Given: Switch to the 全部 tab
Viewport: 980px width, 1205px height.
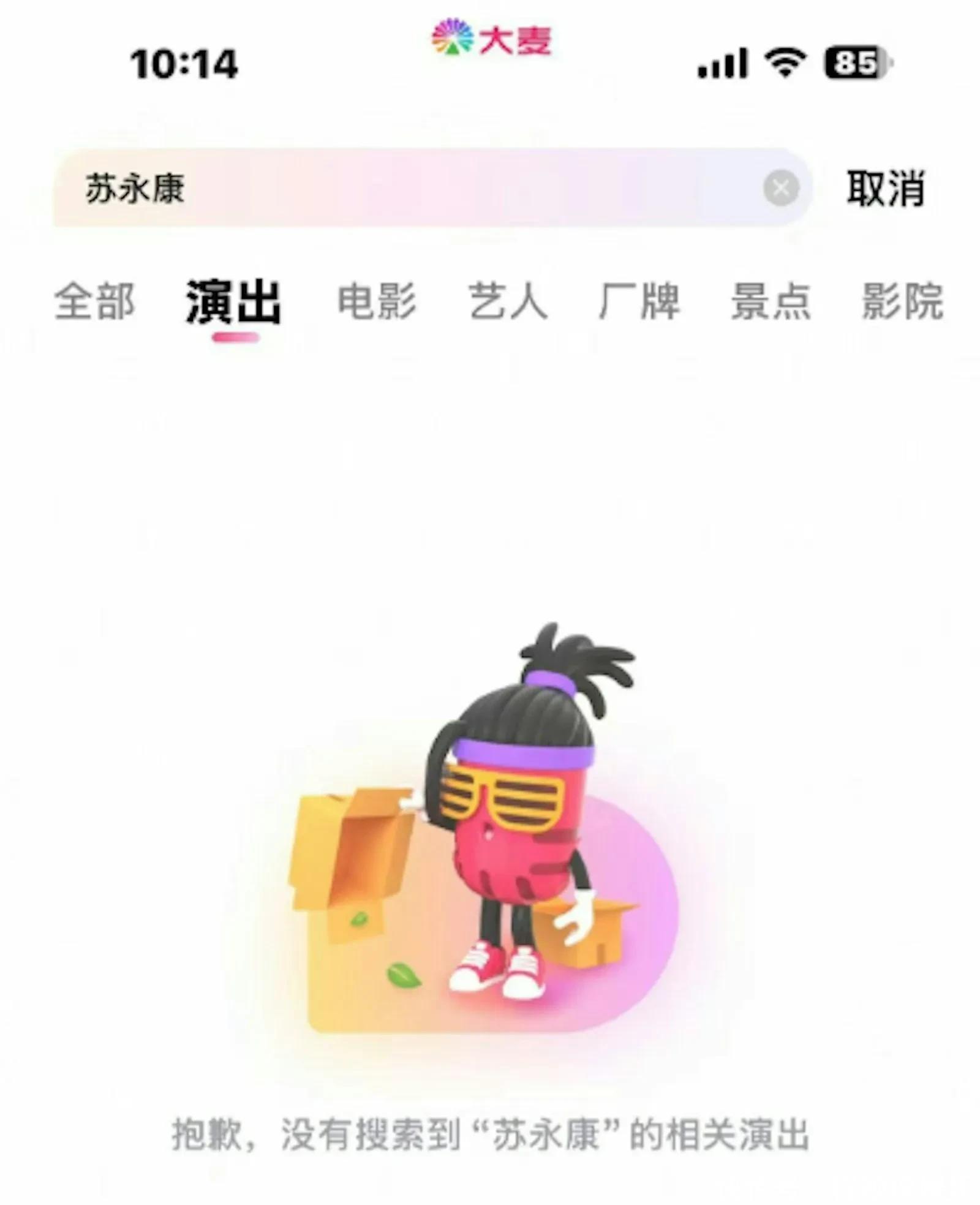Looking at the screenshot, I should click(94, 301).
